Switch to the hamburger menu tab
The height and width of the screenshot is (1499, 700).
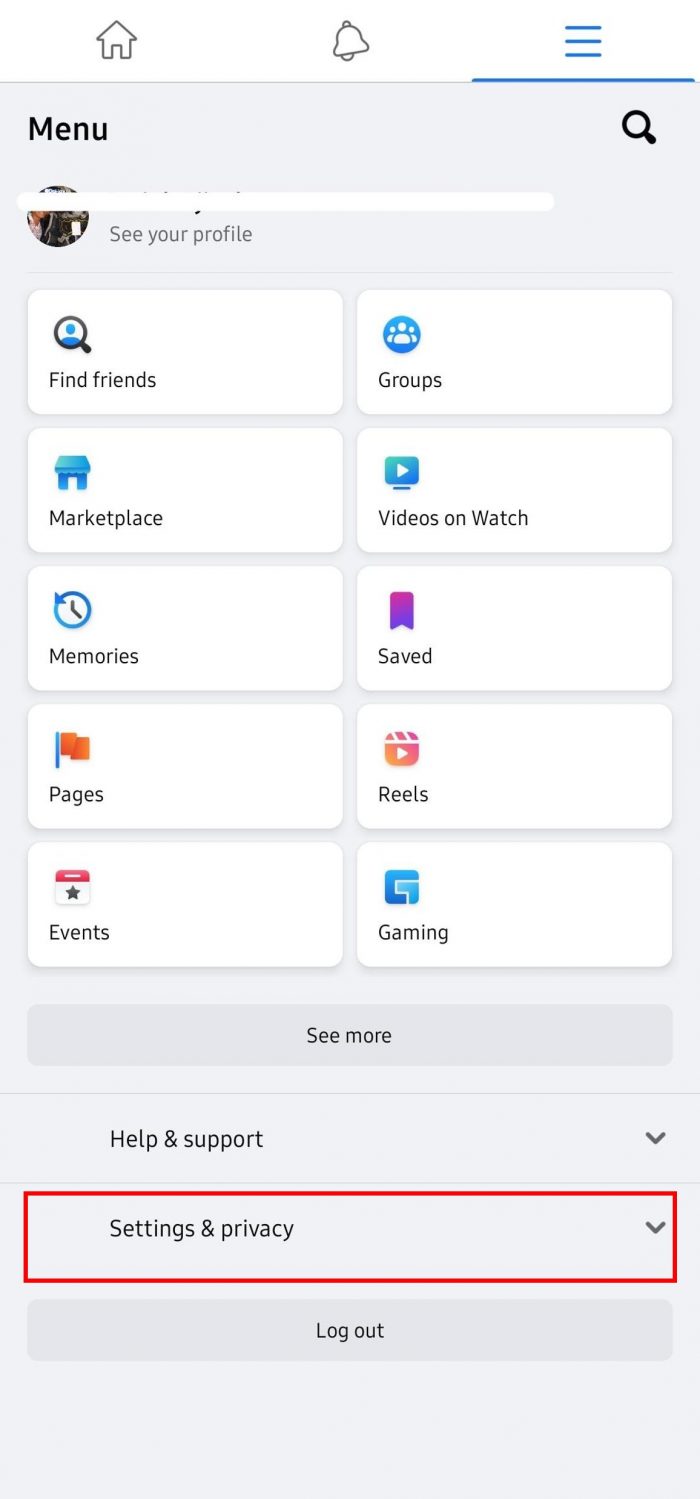pos(582,41)
